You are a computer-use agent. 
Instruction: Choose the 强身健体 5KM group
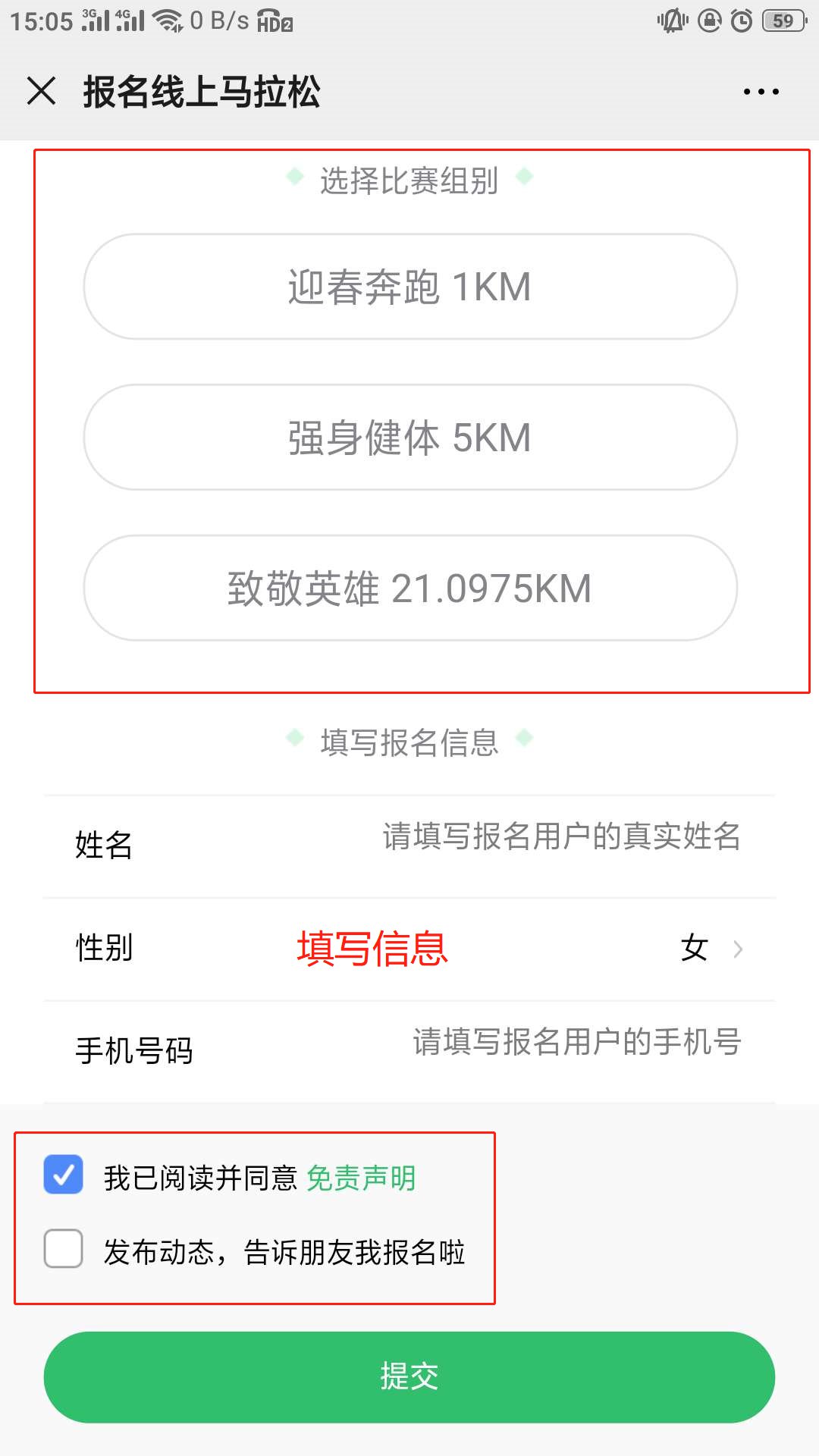(409, 438)
